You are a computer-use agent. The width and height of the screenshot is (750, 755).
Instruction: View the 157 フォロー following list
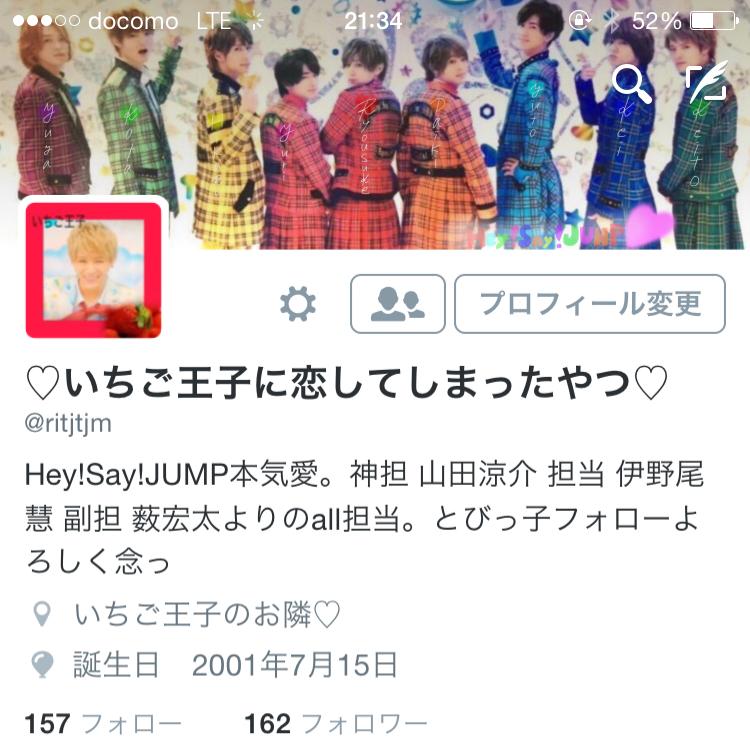click(103, 723)
